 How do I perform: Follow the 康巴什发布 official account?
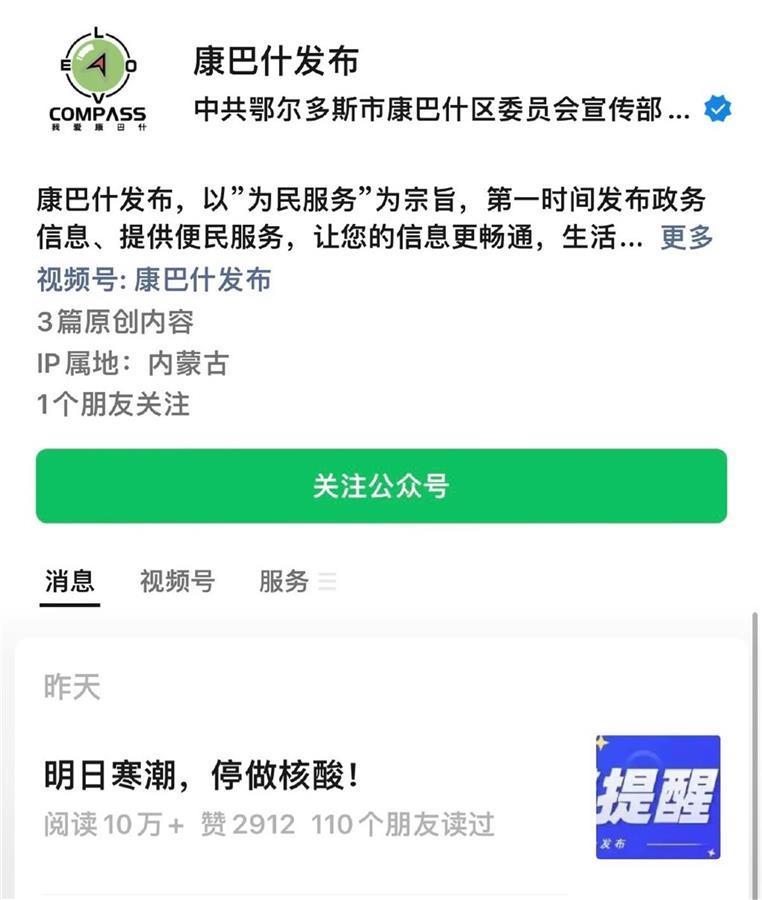coord(381,486)
